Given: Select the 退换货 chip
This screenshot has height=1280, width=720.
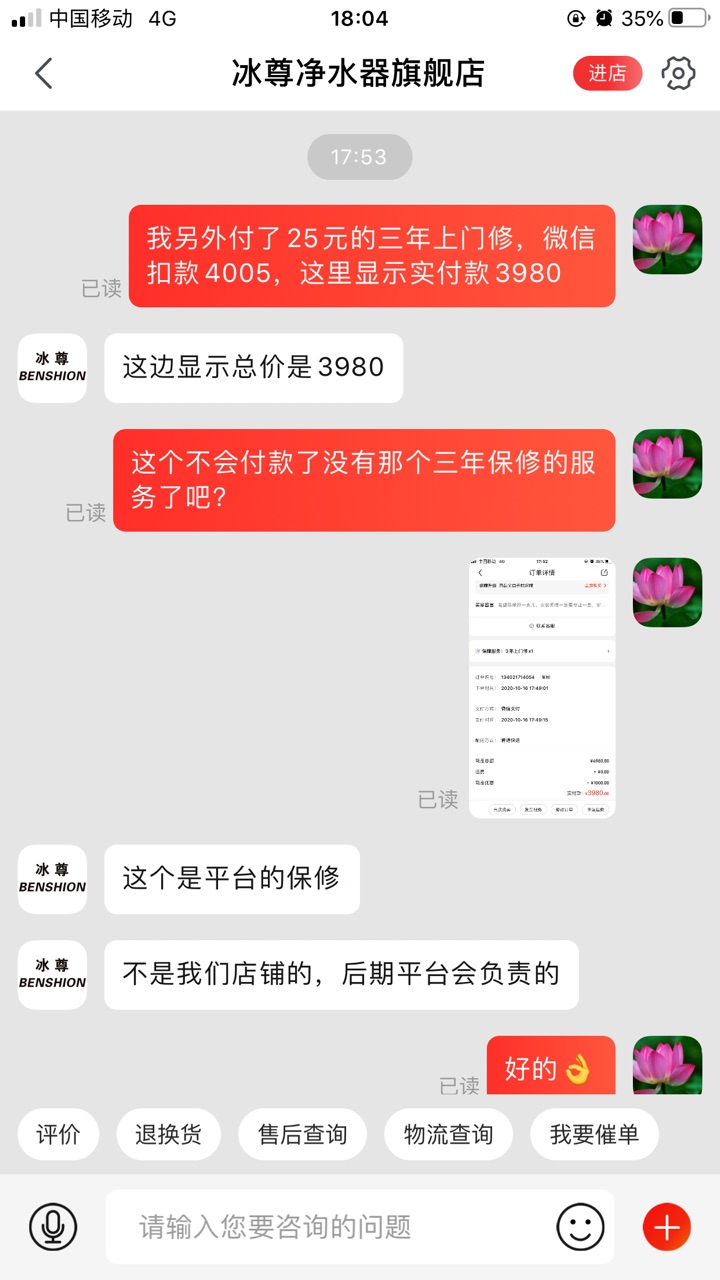Looking at the screenshot, I should (168, 1134).
